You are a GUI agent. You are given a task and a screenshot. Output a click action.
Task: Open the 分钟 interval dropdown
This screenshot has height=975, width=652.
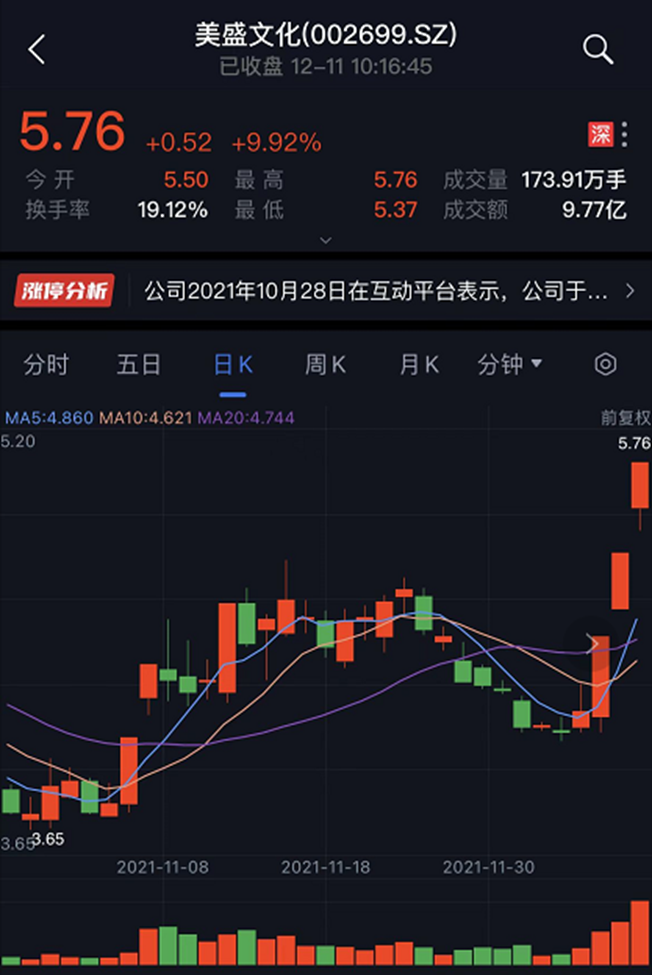[510, 365]
